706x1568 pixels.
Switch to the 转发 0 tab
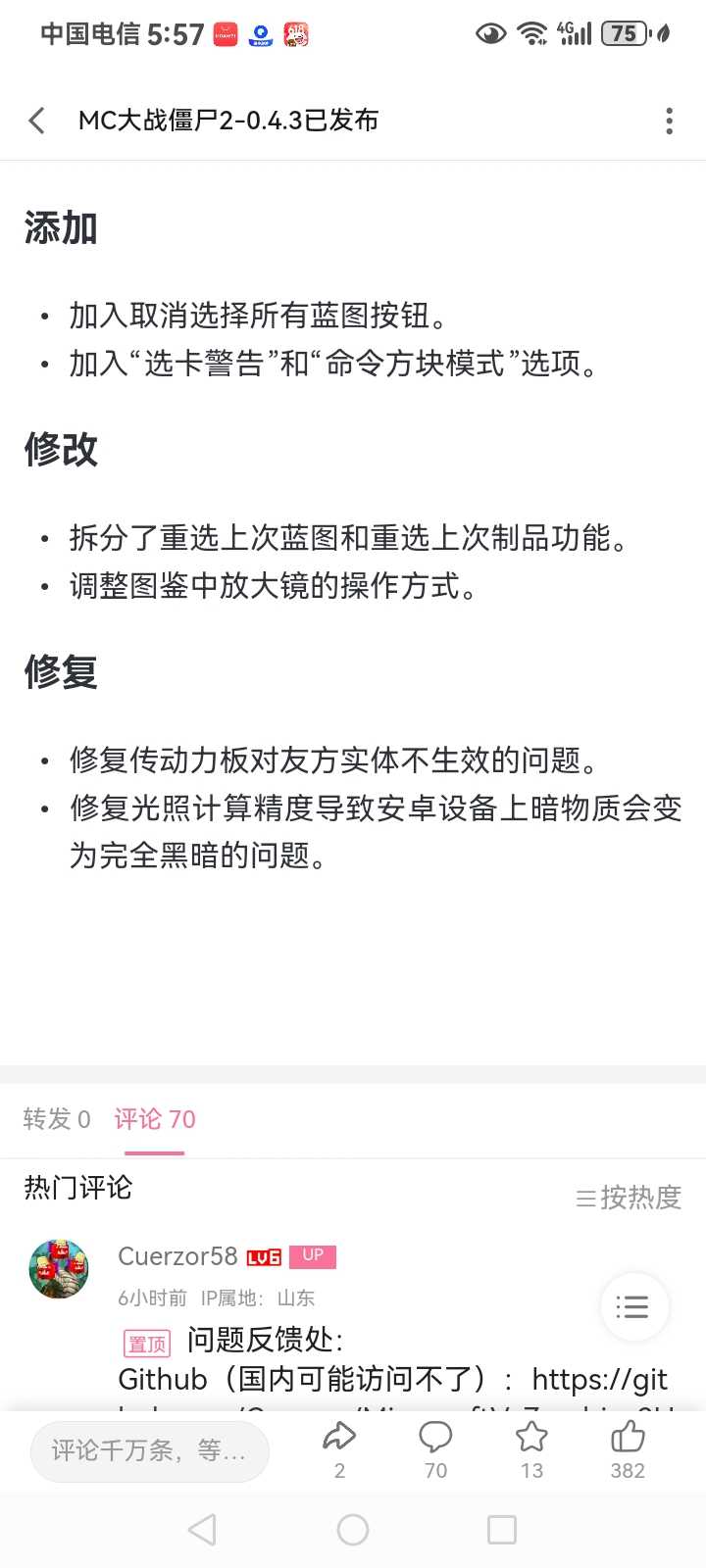[x=57, y=1119]
